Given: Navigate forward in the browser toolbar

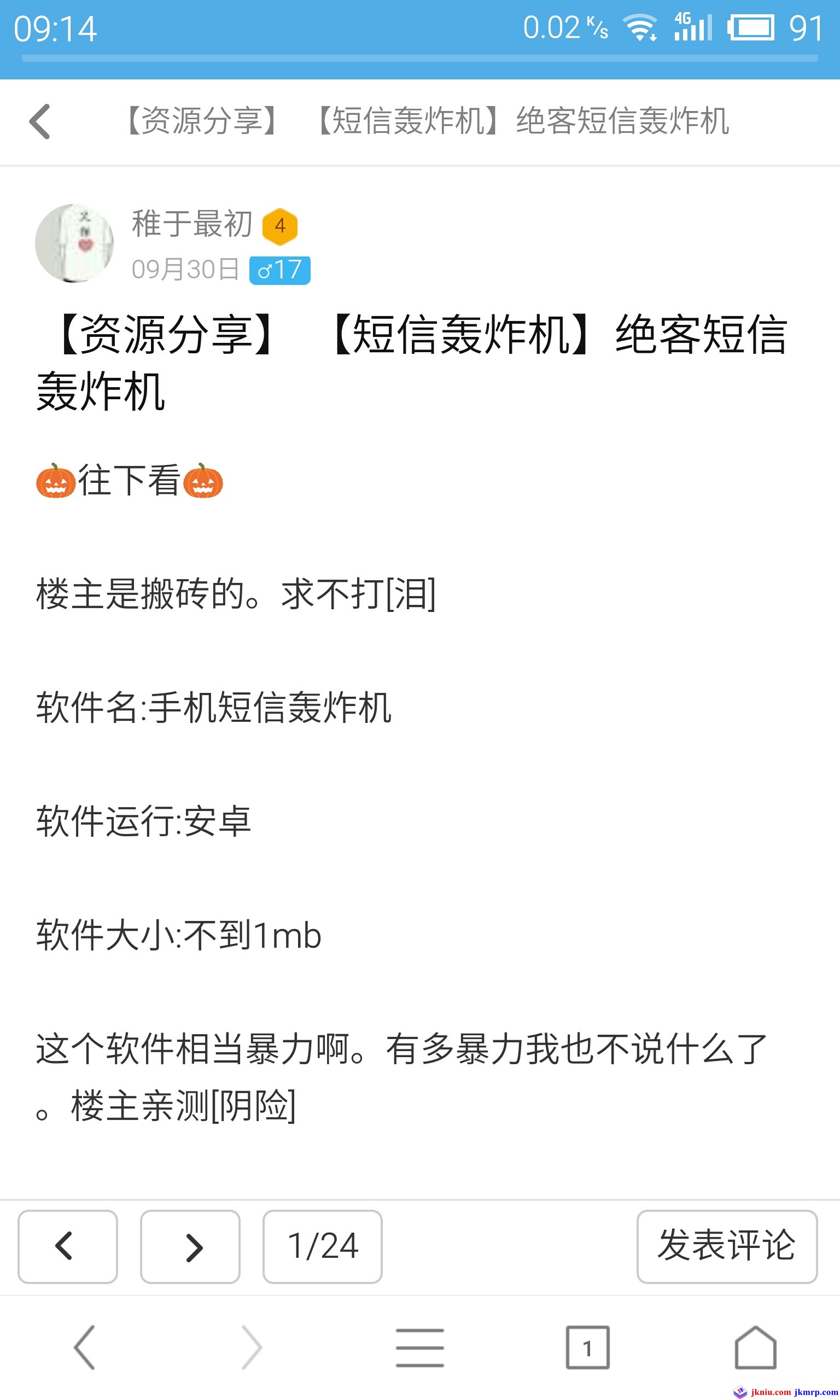Looking at the screenshot, I should coord(252,1347).
